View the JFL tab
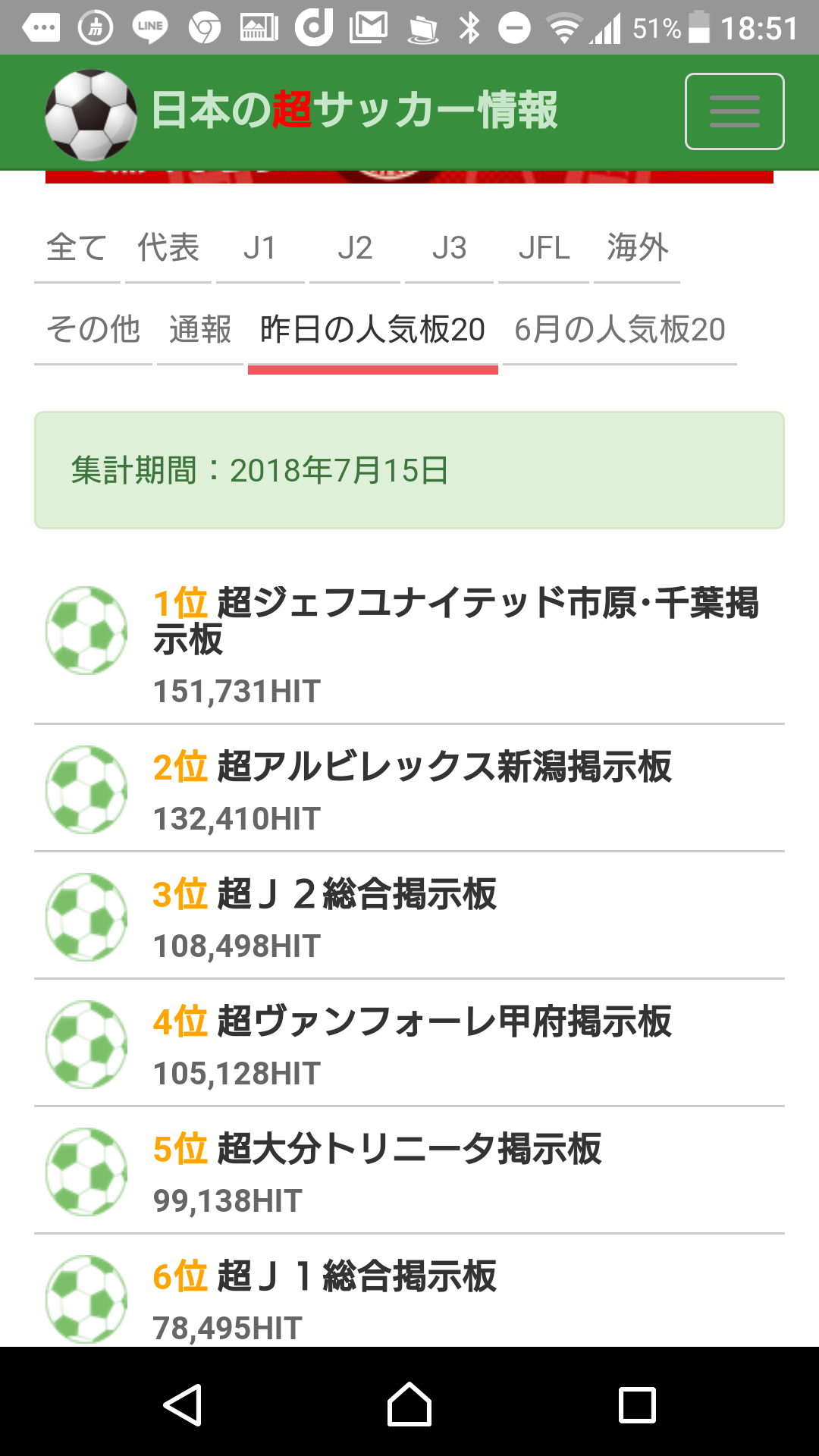The width and height of the screenshot is (819, 1456). (x=544, y=248)
